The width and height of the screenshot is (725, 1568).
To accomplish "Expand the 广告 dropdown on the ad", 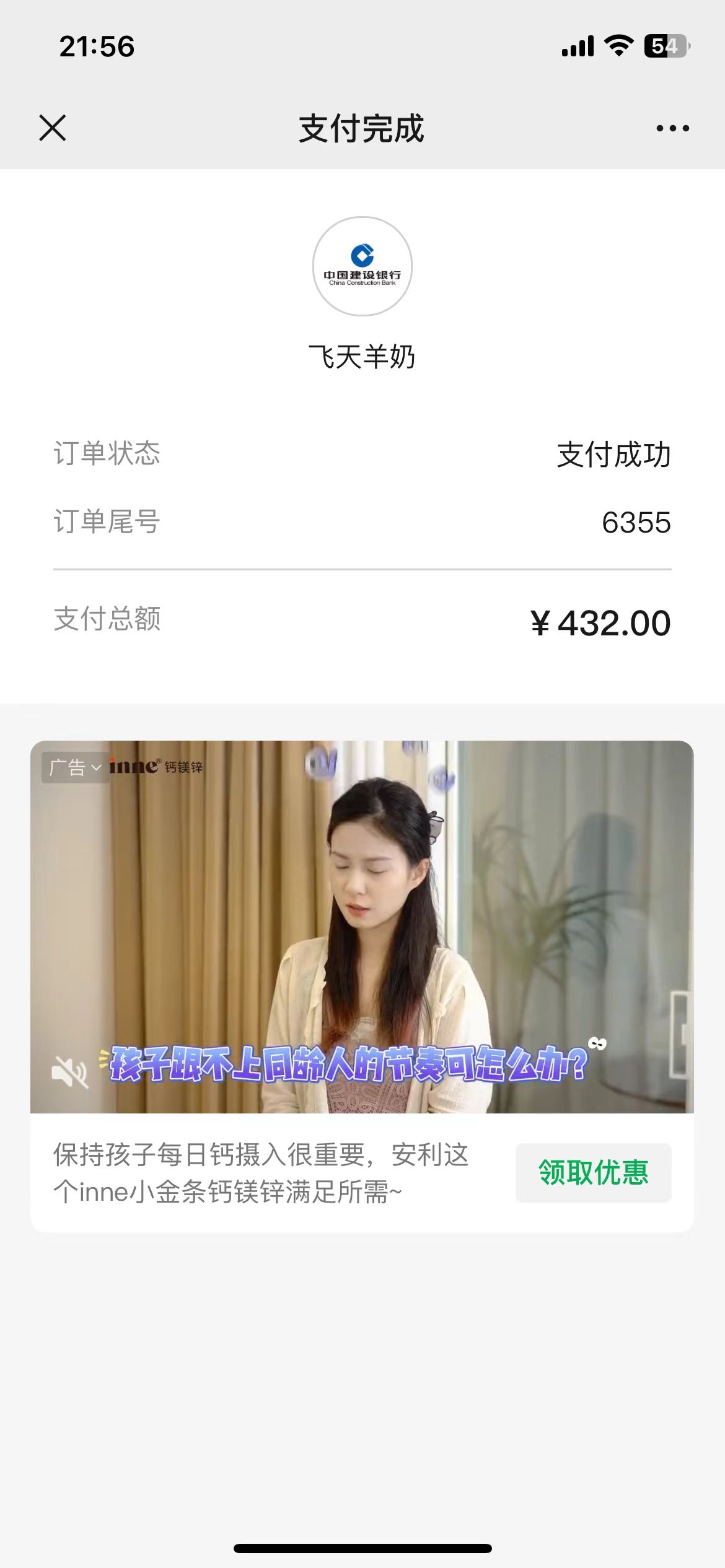I will (x=75, y=768).
